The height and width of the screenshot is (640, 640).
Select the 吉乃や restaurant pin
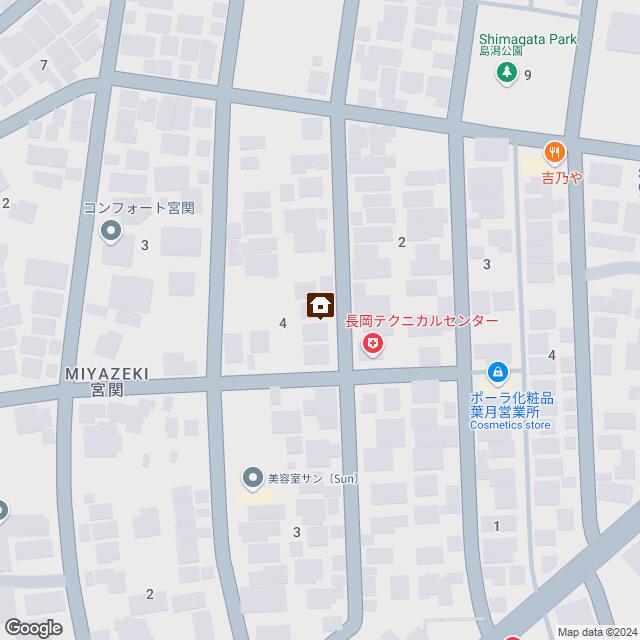[555, 153]
